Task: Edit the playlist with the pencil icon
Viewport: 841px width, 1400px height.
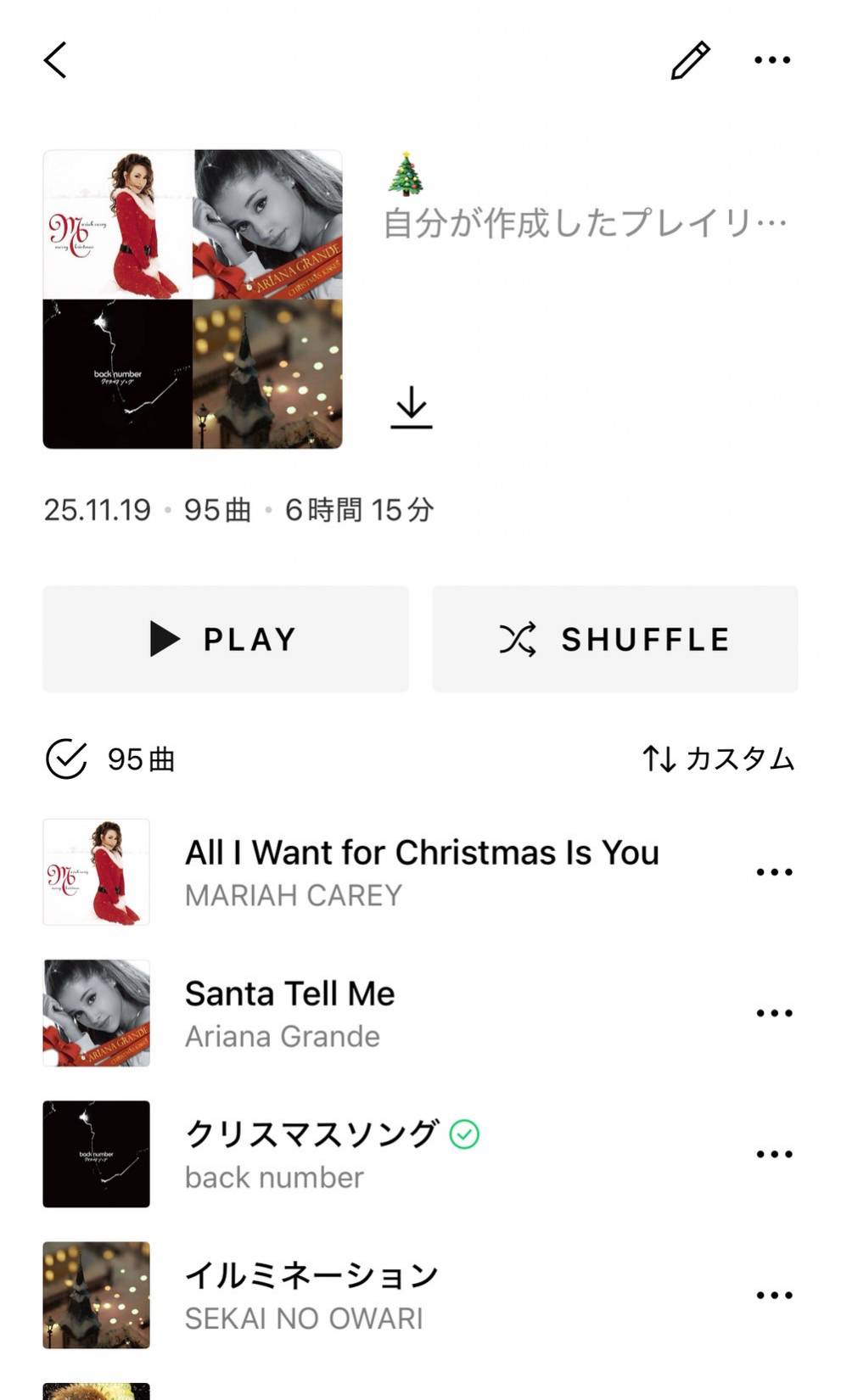Action: click(x=690, y=60)
